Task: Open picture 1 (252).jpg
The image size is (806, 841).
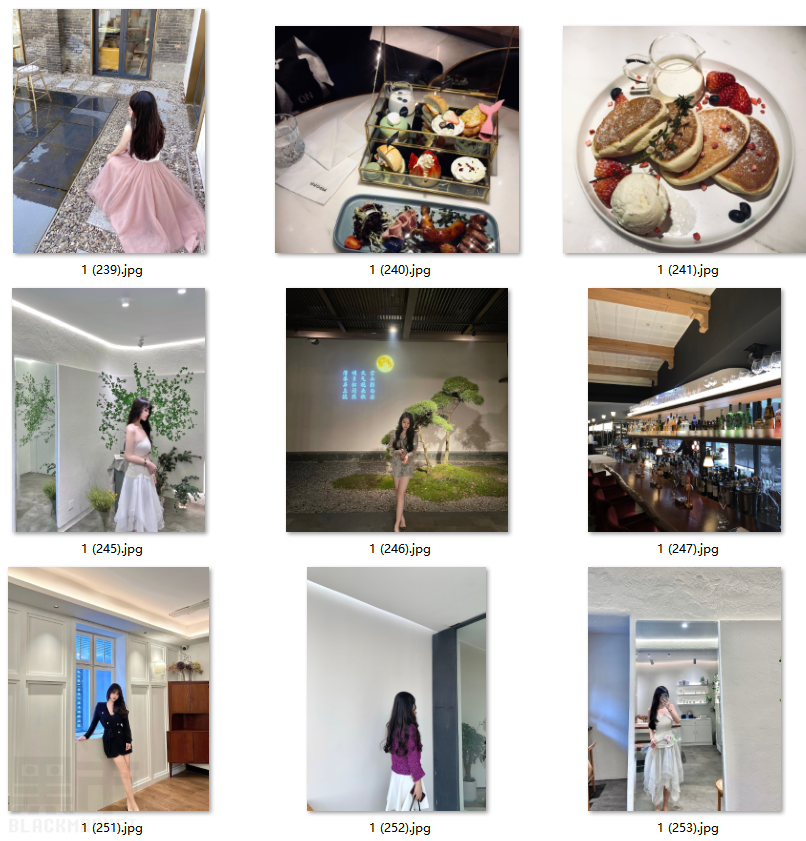Action: [397, 689]
